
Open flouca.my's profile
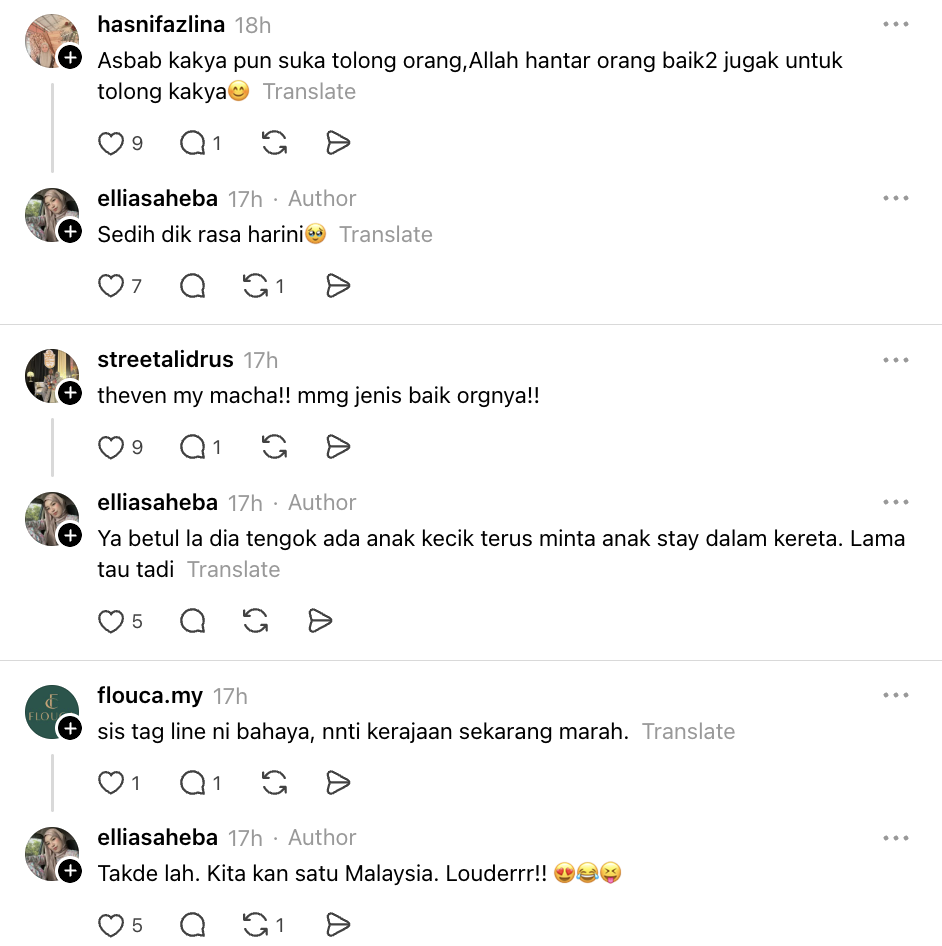[x=150, y=695]
